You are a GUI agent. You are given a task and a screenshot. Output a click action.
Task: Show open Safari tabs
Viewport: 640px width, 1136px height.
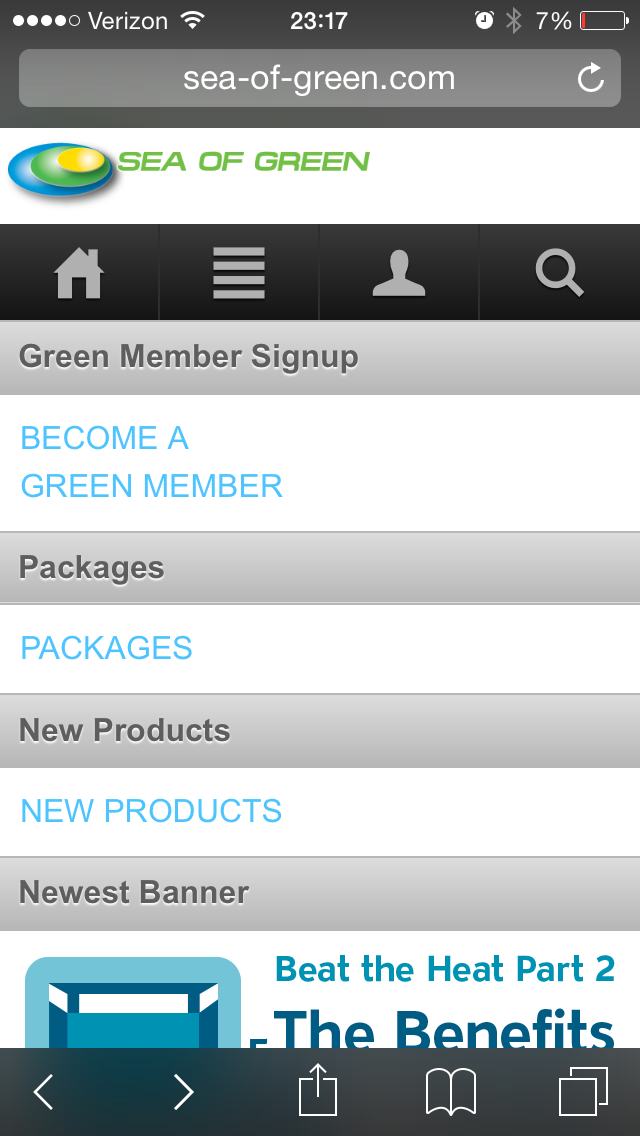coord(583,1091)
